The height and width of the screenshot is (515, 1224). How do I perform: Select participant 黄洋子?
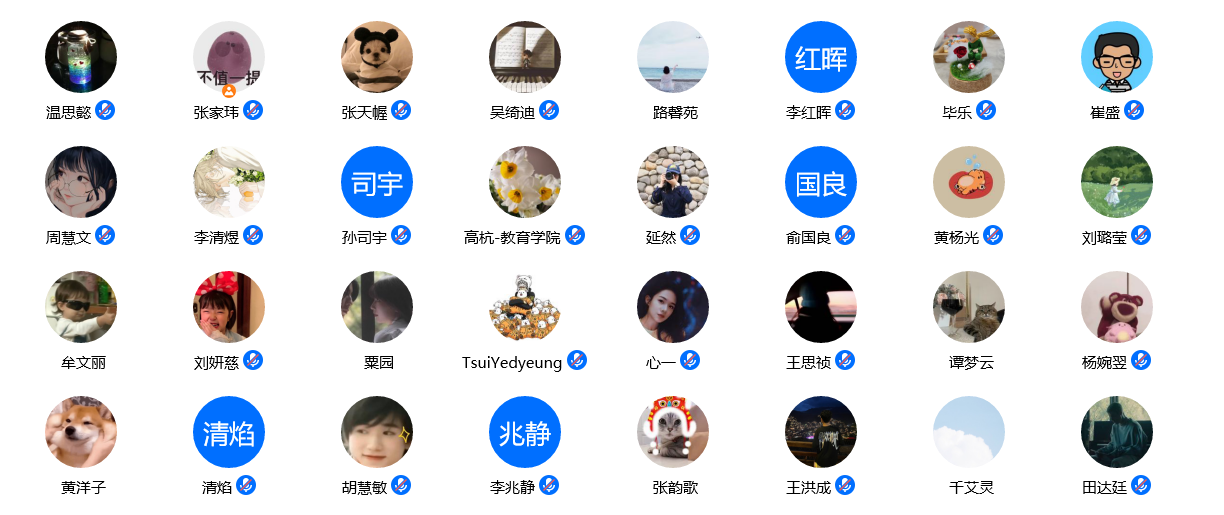pyautogui.click(x=81, y=432)
